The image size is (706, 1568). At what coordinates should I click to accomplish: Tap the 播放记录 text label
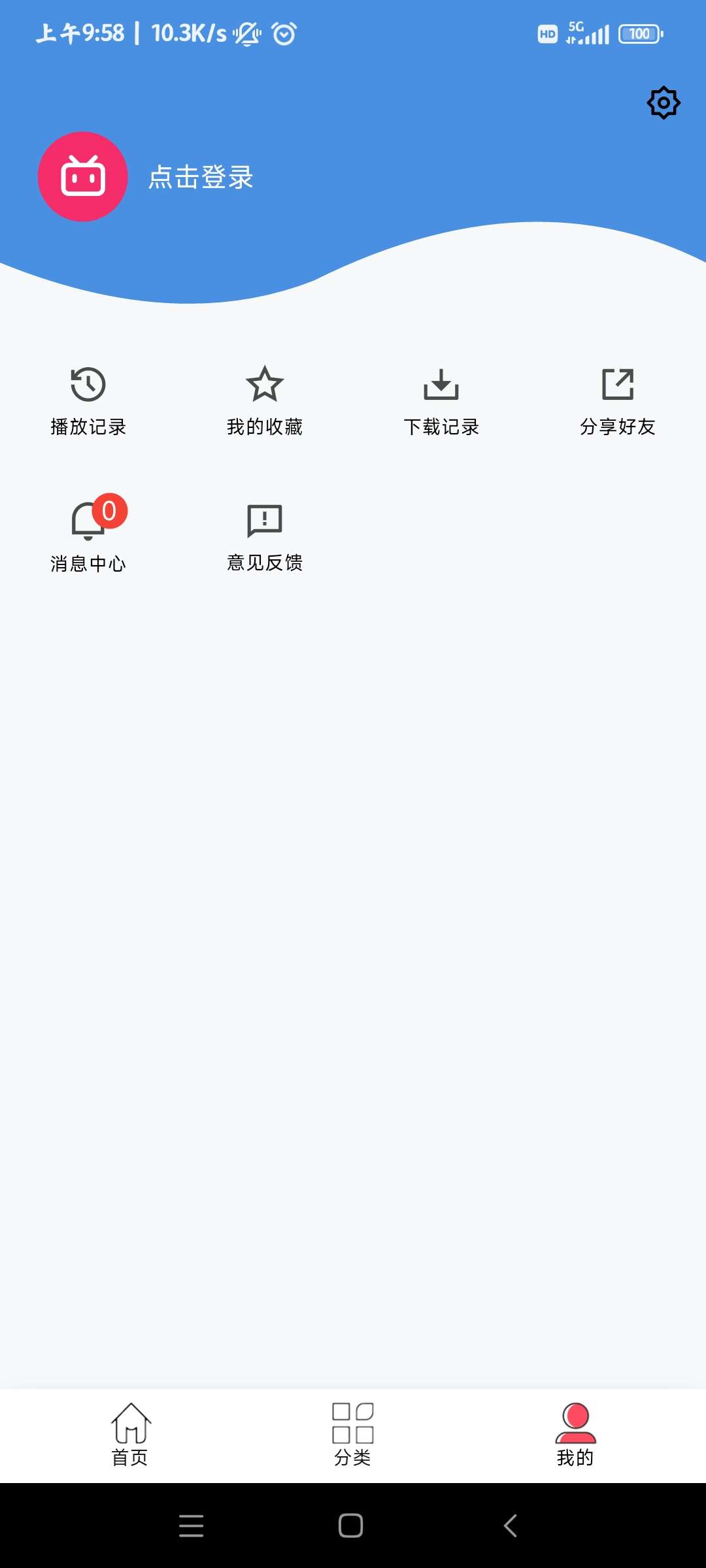[x=90, y=427]
